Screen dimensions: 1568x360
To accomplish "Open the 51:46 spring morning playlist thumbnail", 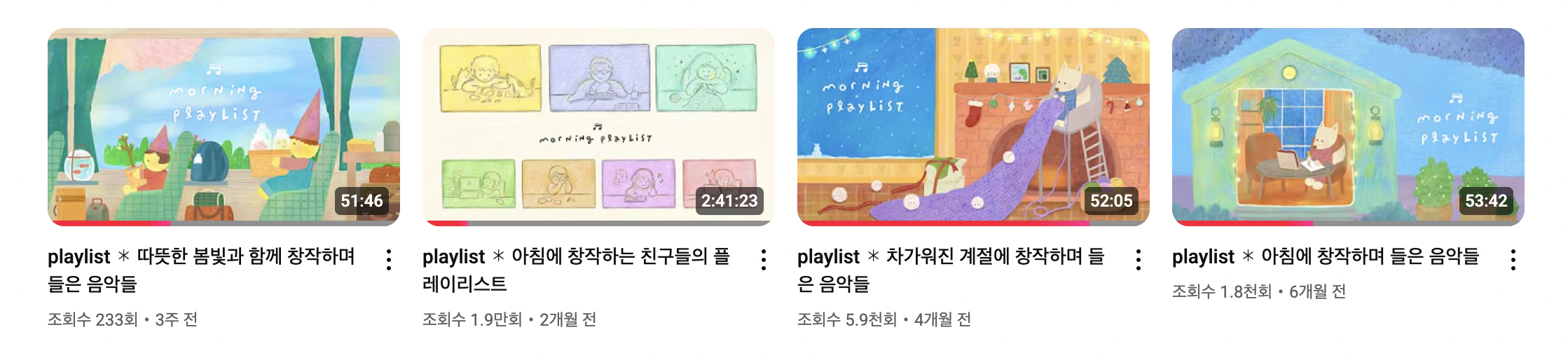I will click(223, 126).
